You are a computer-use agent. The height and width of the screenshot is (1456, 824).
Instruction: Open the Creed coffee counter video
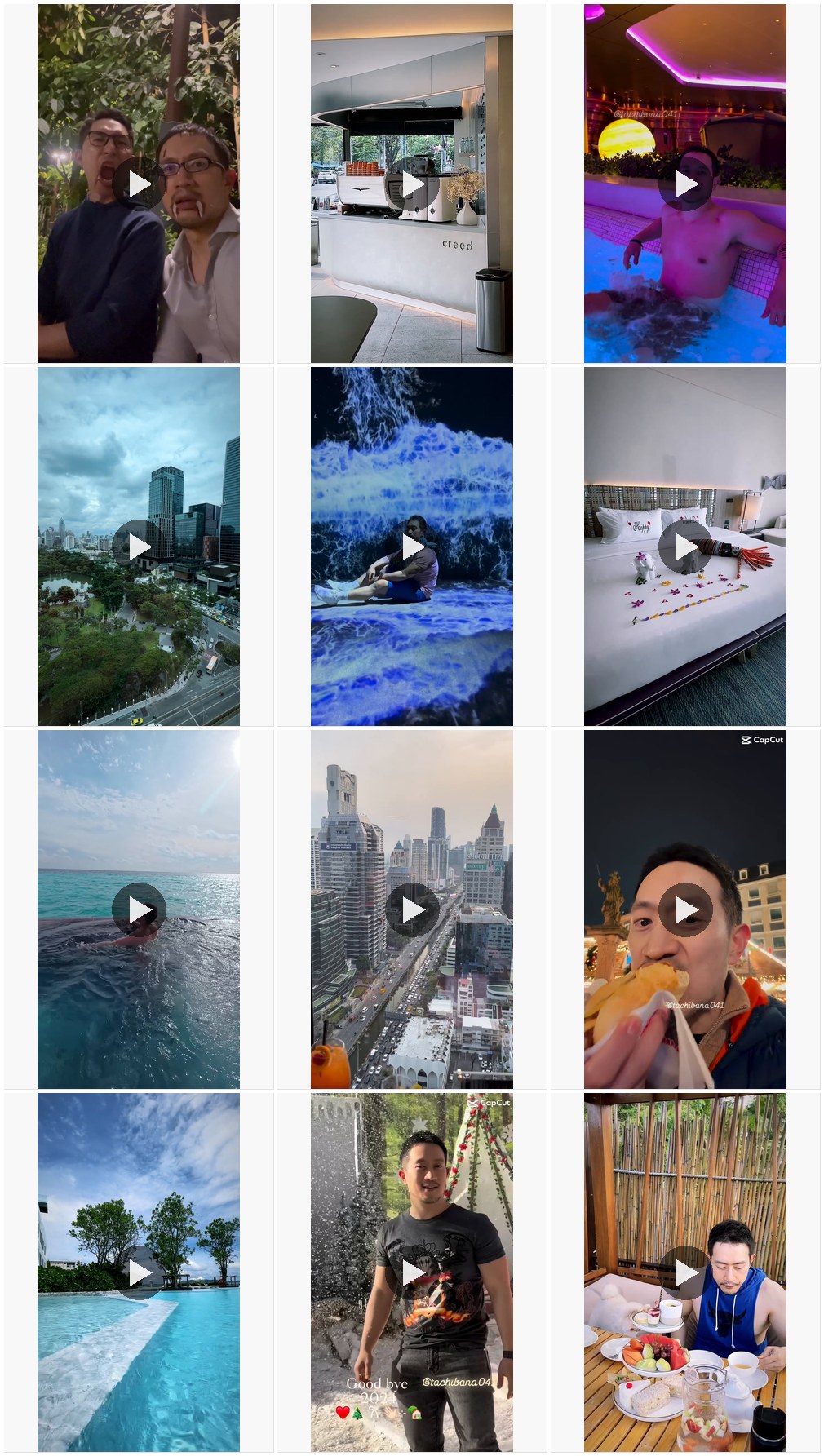click(x=412, y=184)
